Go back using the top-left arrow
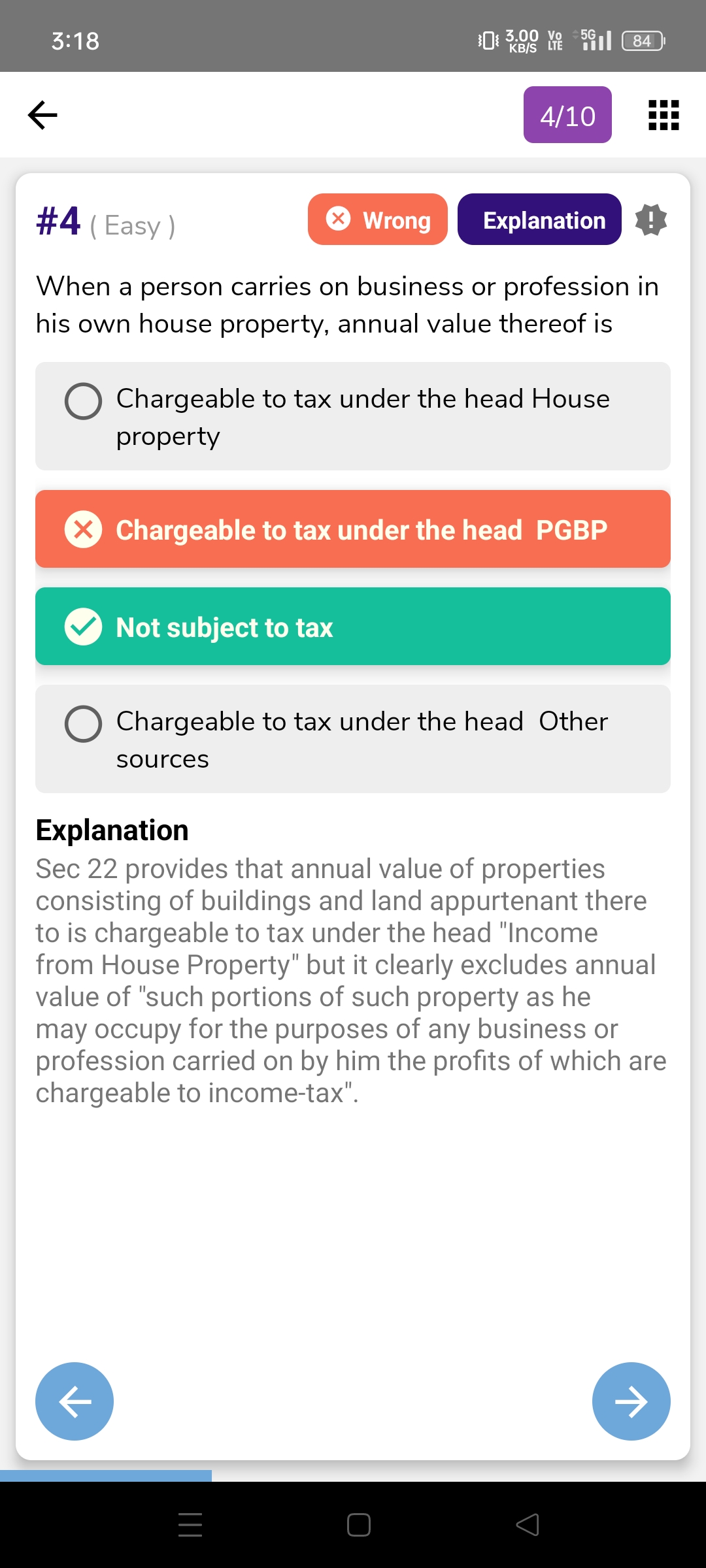The width and height of the screenshot is (706, 1568). pos(43,115)
